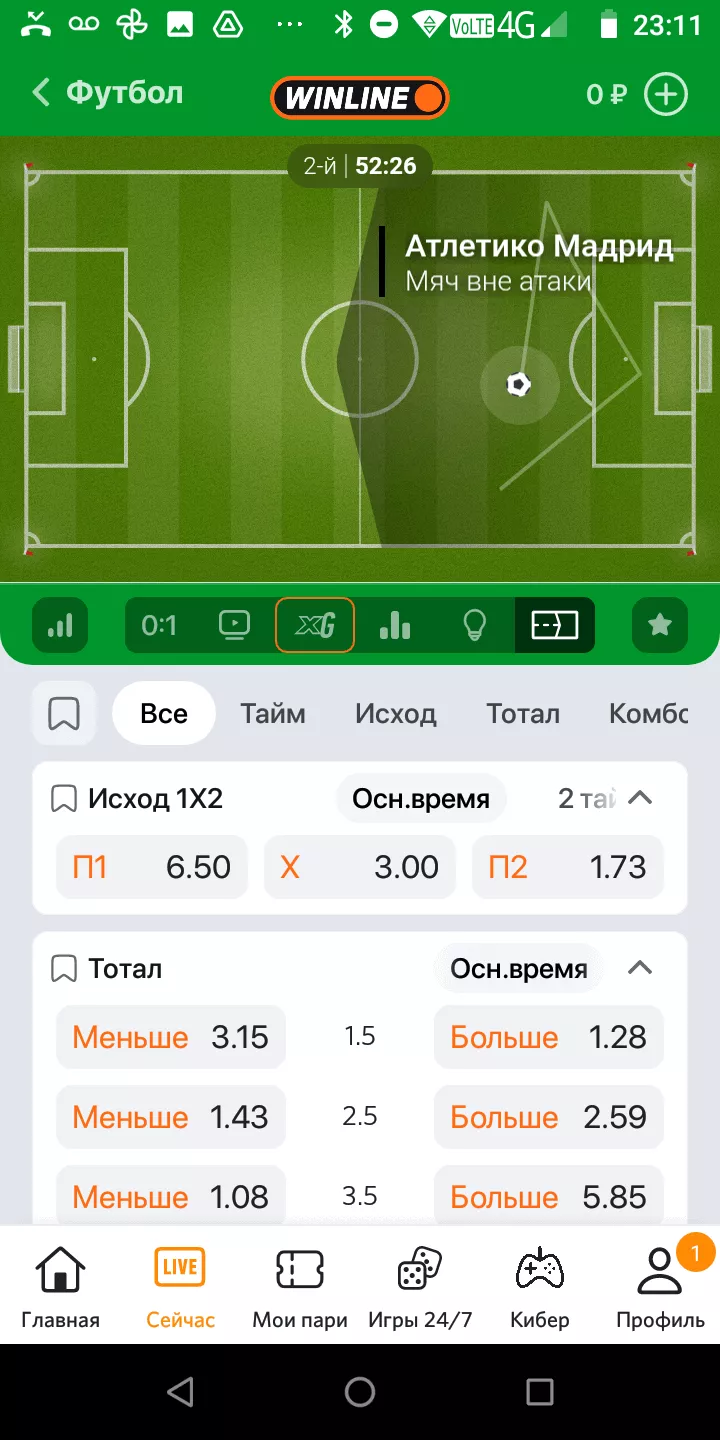The image size is (720, 1440).
Task: Switch to xG stats view
Action: tap(315, 625)
